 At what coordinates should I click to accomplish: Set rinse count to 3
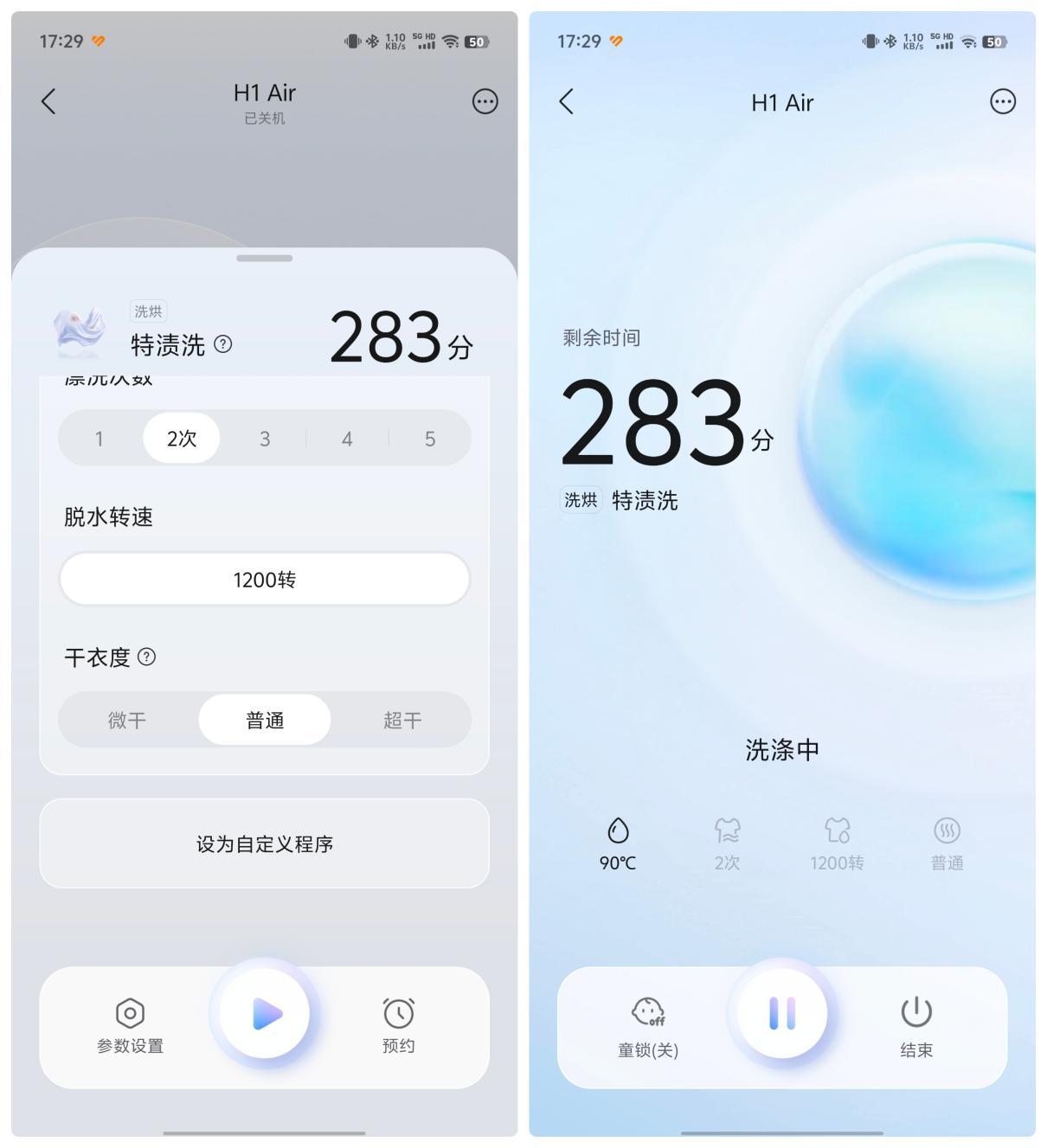pyautogui.click(x=265, y=439)
